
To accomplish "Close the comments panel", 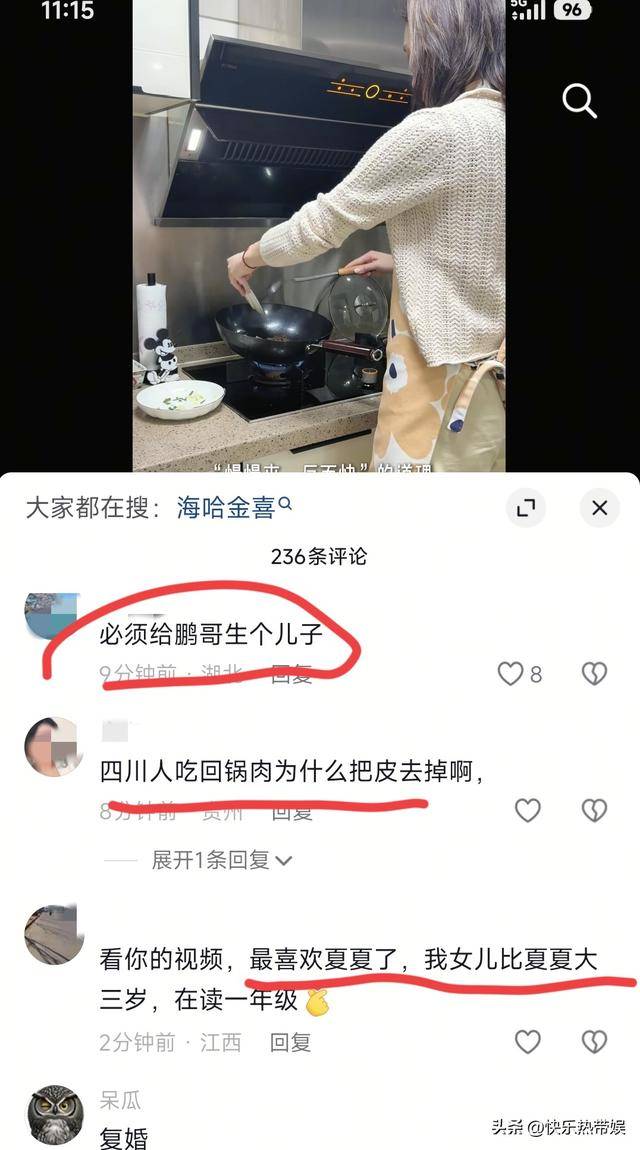I will [599, 508].
